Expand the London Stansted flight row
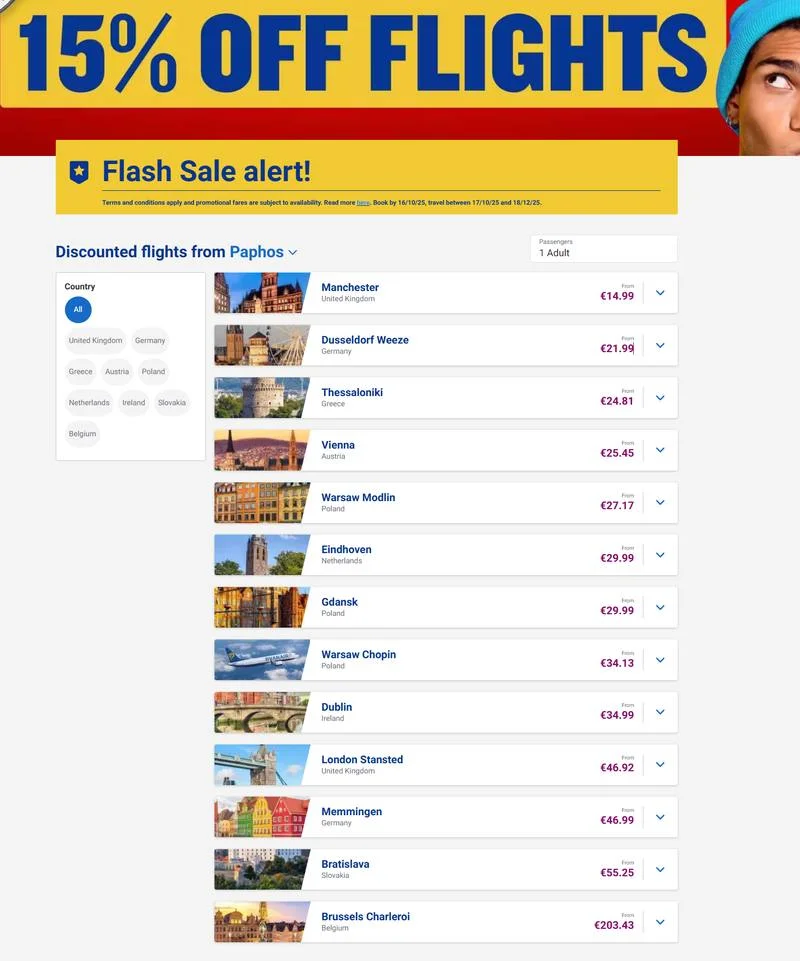The width and height of the screenshot is (800, 961). (x=660, y=765)
